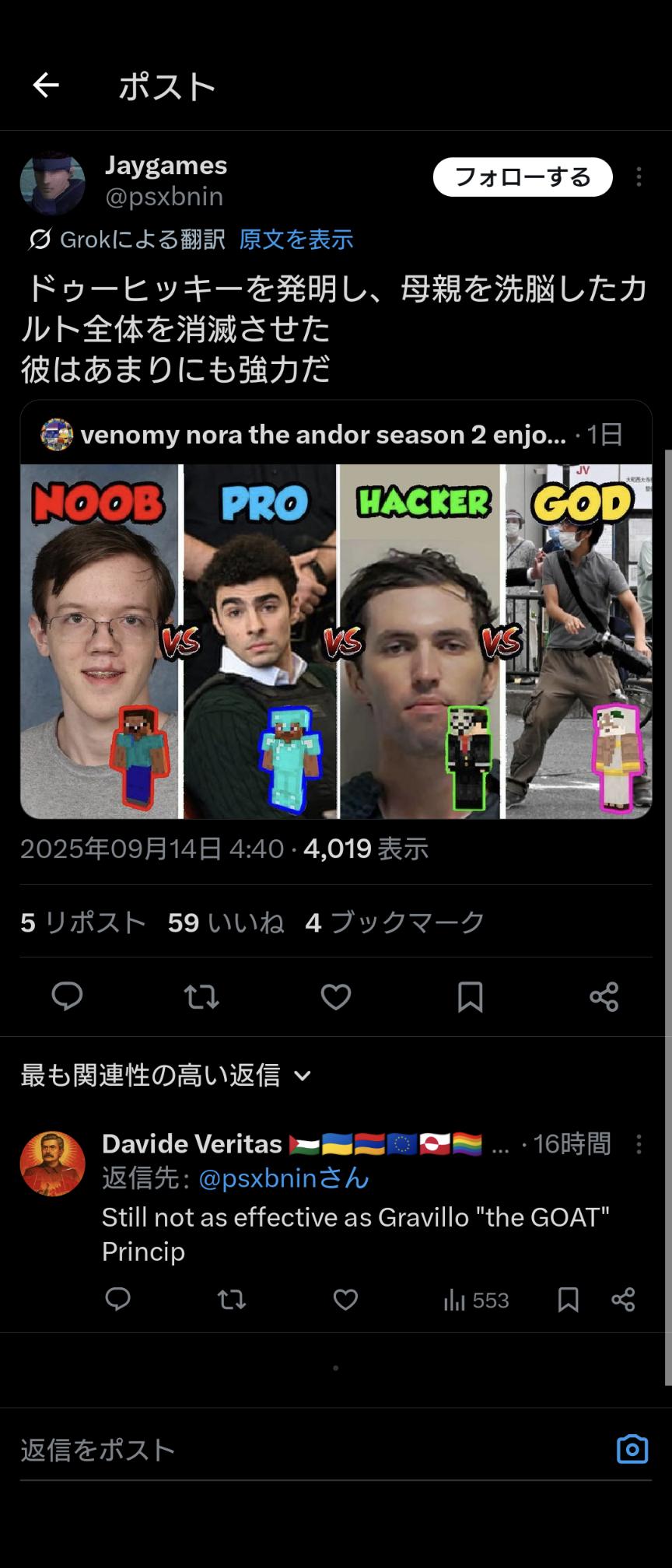
Task: Follow Jaygames with the フォローする button
Action: [522, 177]
